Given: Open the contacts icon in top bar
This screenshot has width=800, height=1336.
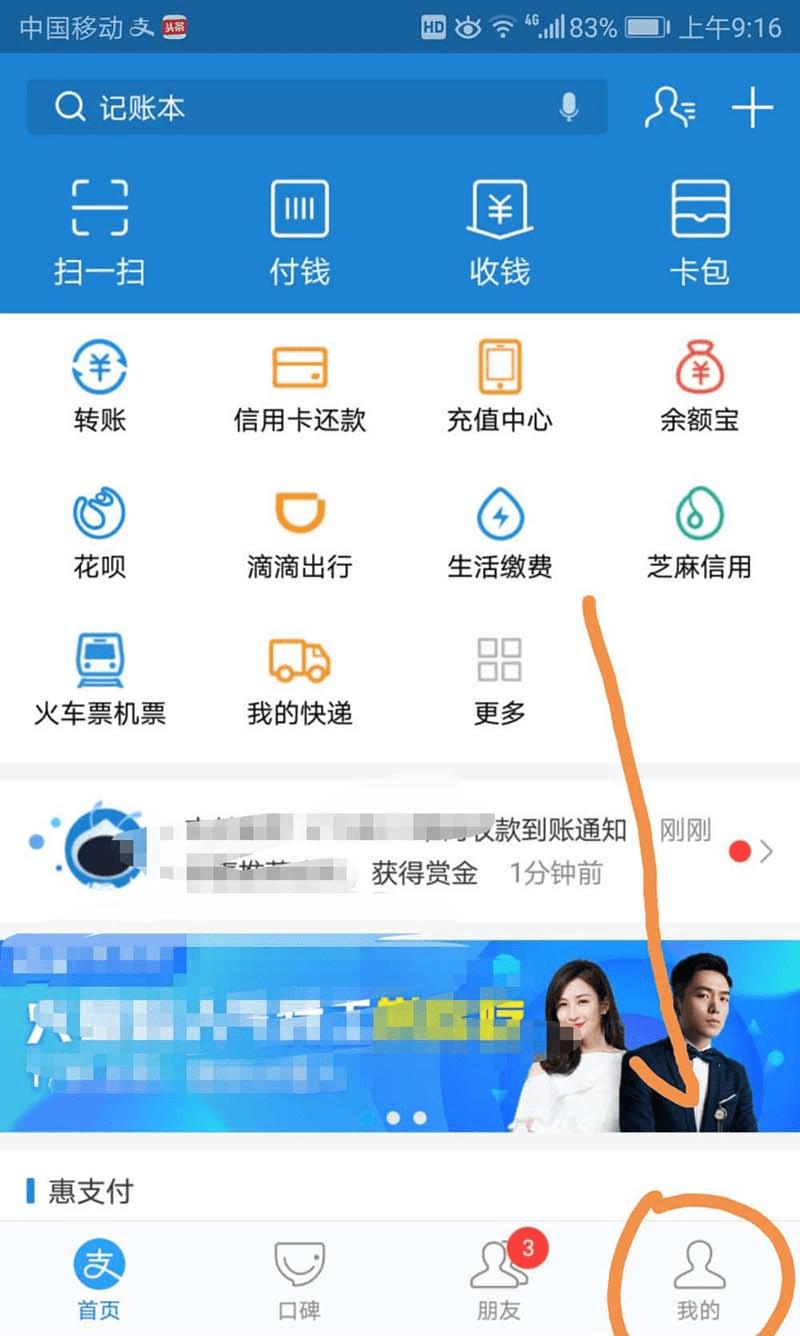Looking at the screenshot, I should tap(670, 107).
